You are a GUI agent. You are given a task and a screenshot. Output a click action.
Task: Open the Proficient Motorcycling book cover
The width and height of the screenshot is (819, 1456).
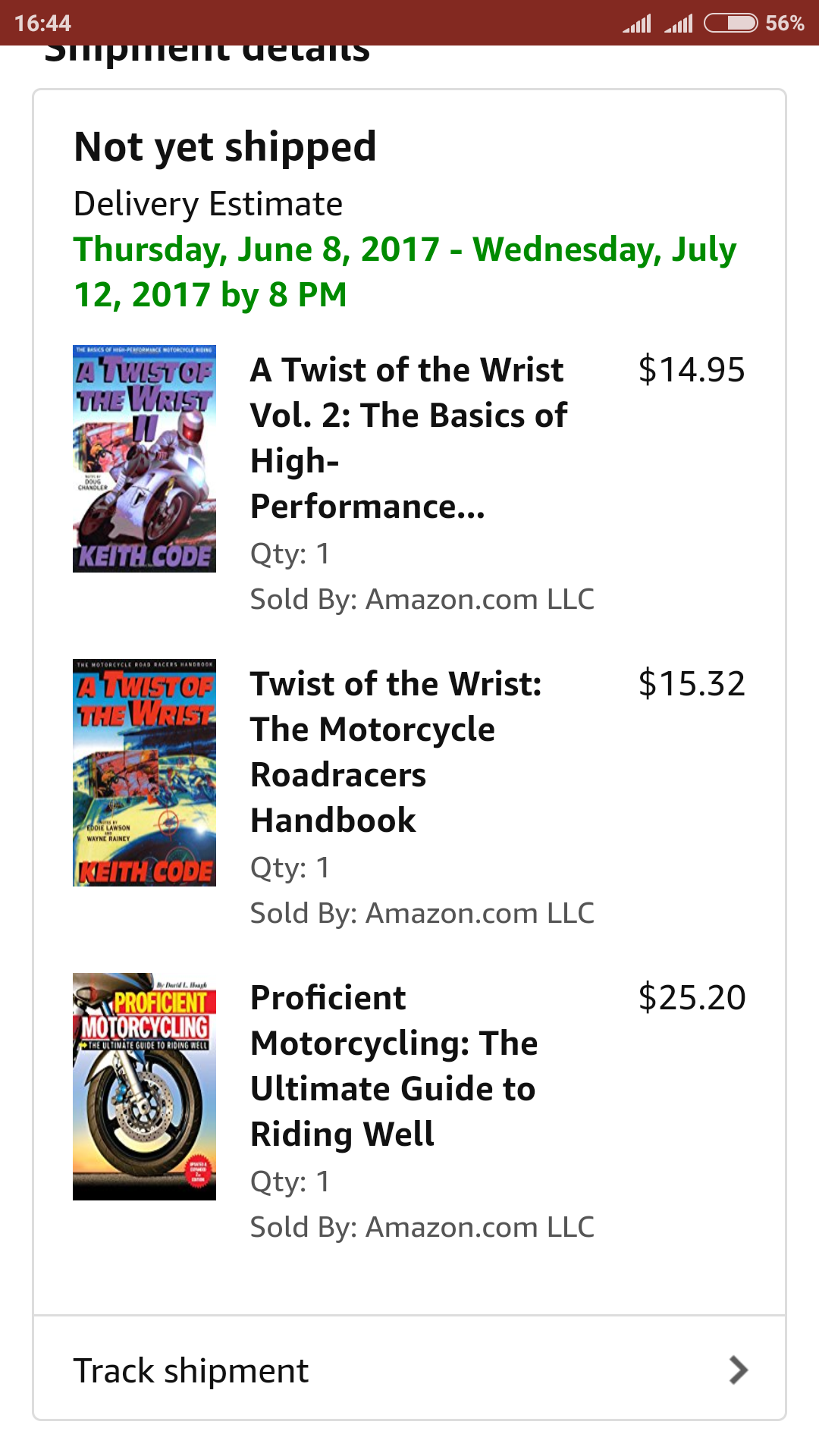[x=144, y=1087]
